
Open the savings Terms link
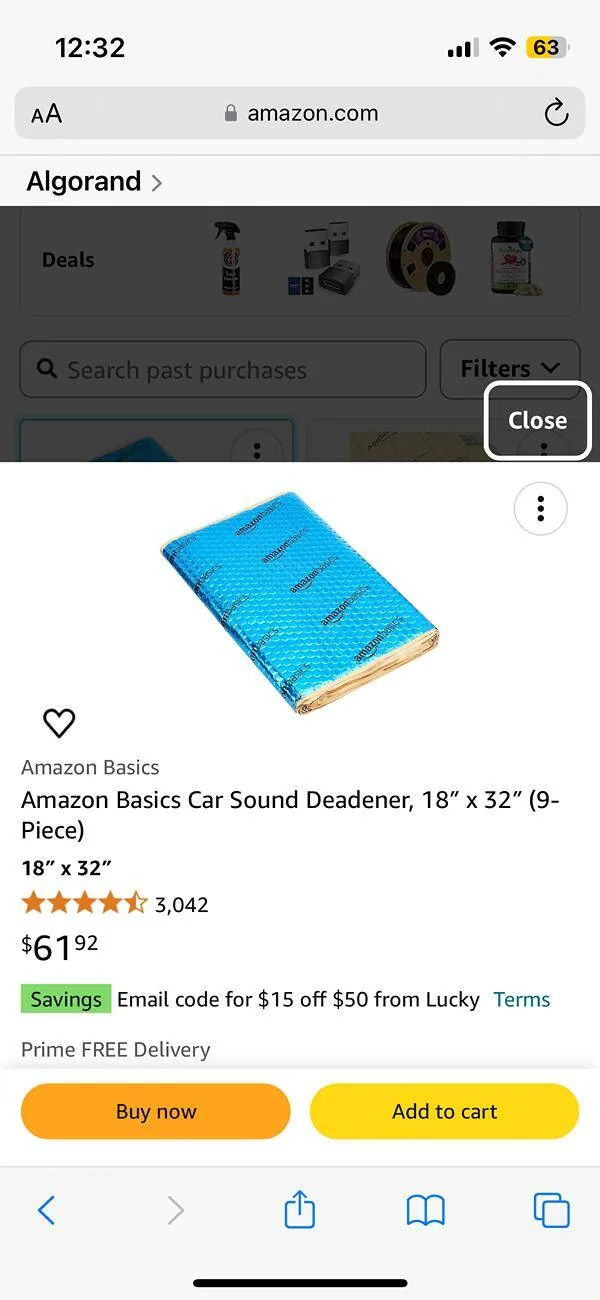click(x=522, y=999)
